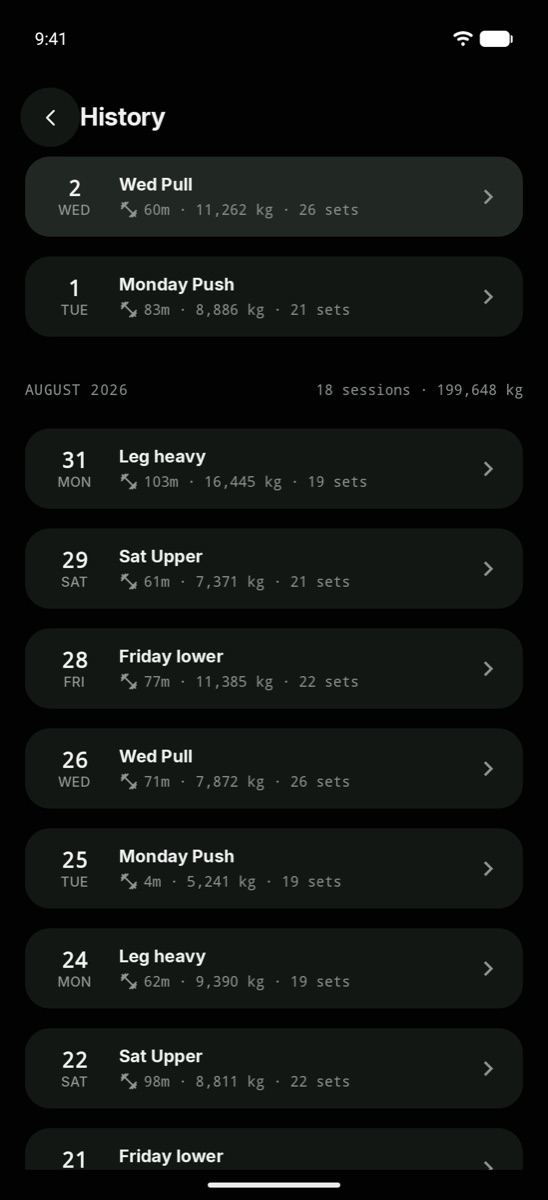Open the Monday Push session from the 1st
Viewport: 548px width, 1200px height.
click(x=274, y=297)
